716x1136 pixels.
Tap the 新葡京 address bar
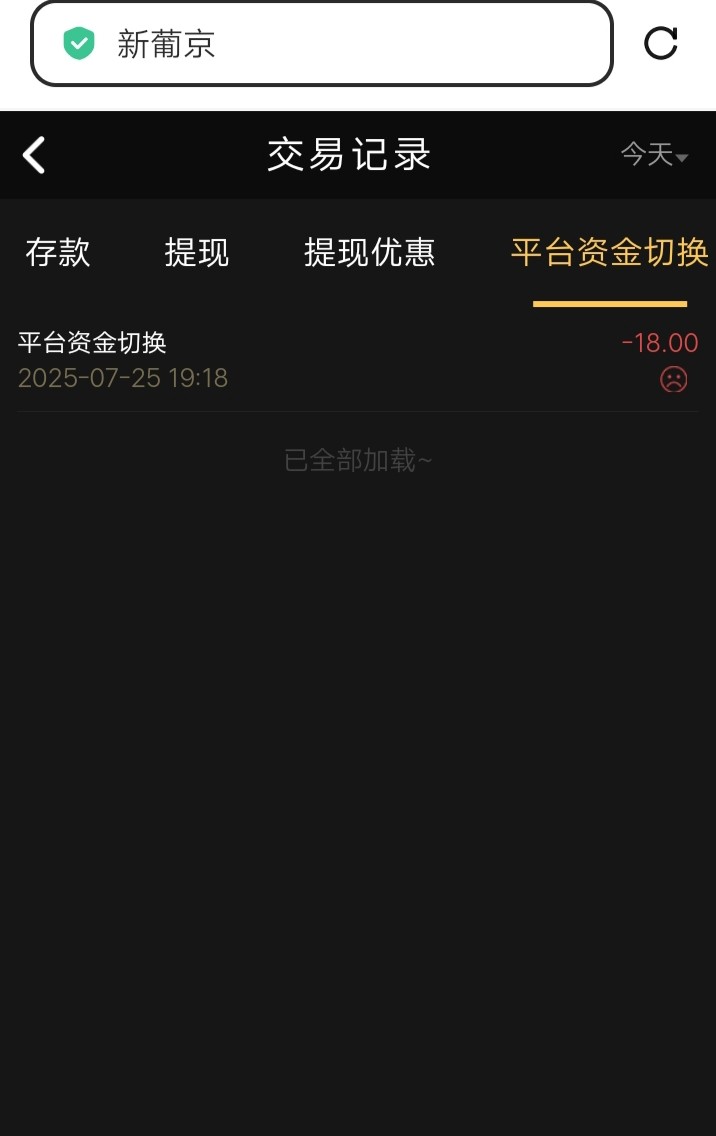point(320,44)
